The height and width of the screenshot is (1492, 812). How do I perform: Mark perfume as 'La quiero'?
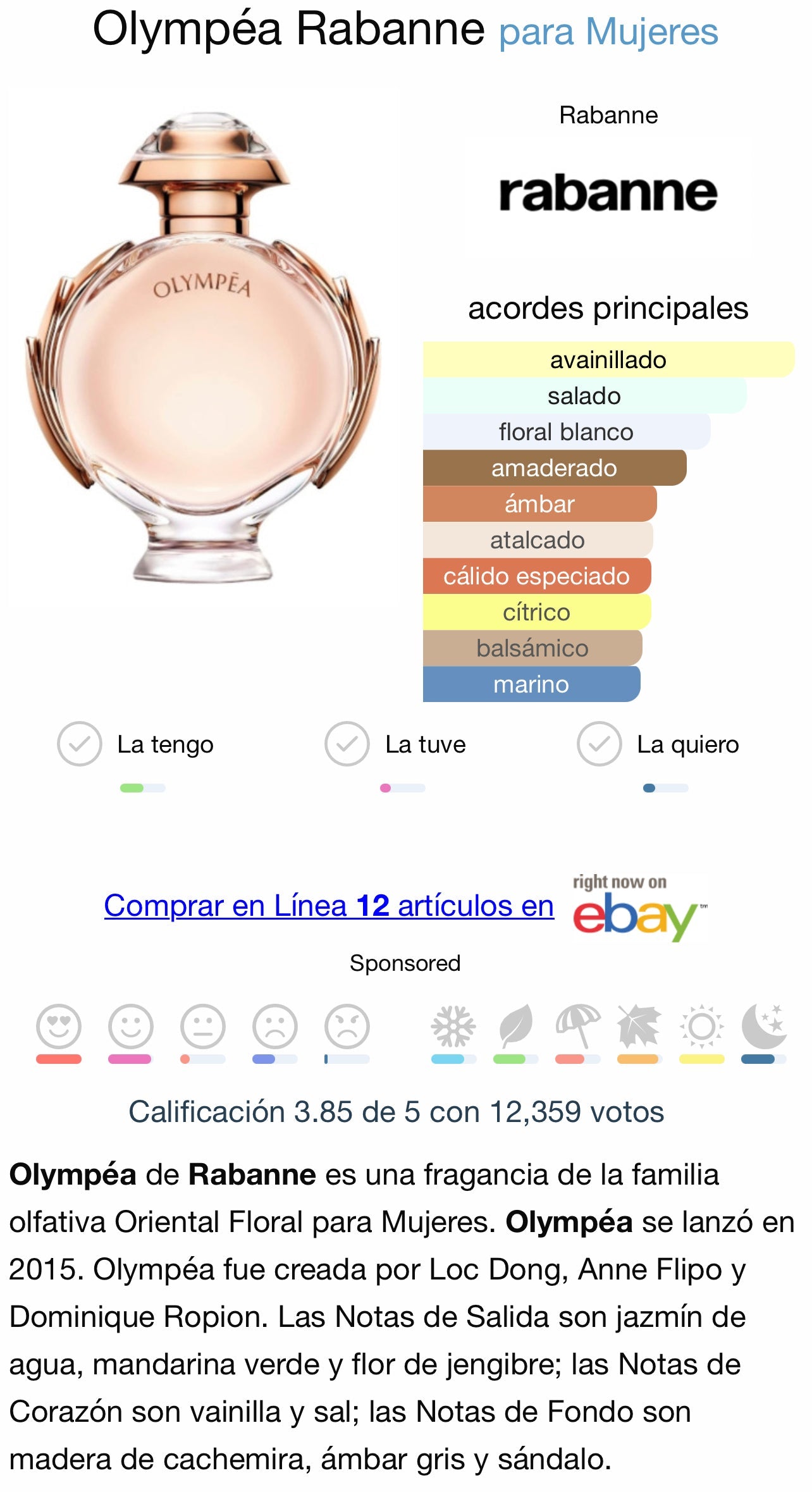tap(599, 744)
